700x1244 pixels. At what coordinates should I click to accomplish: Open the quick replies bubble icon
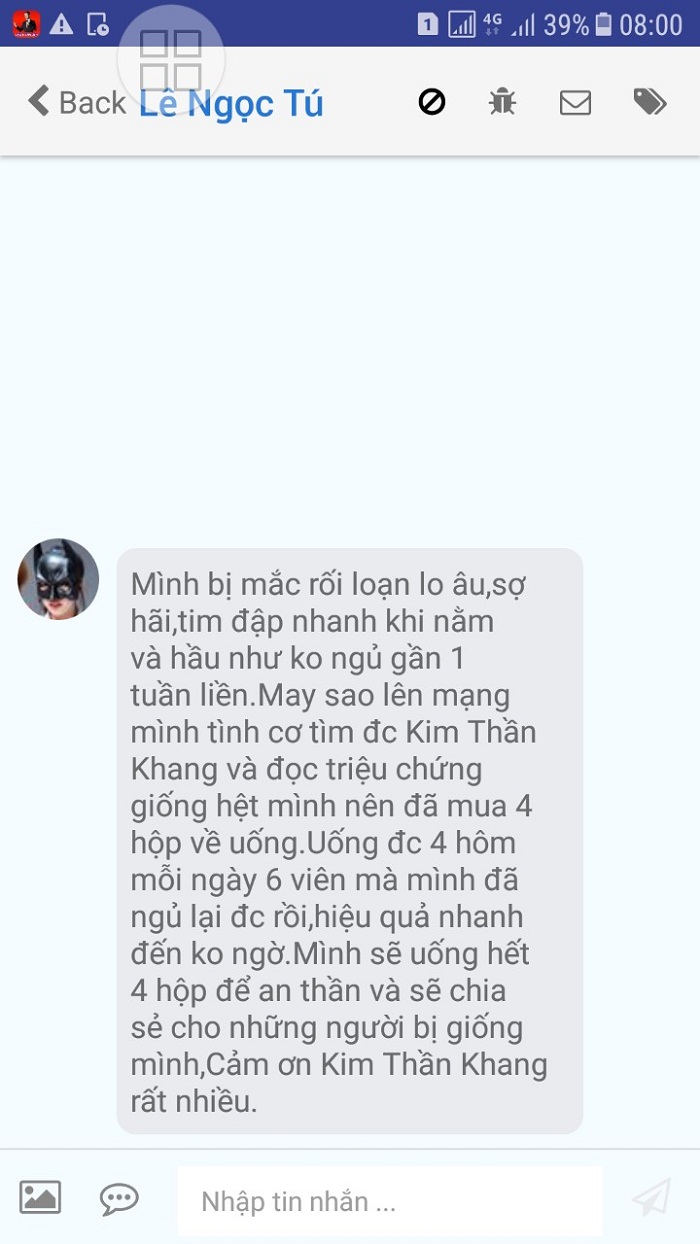119,1198
